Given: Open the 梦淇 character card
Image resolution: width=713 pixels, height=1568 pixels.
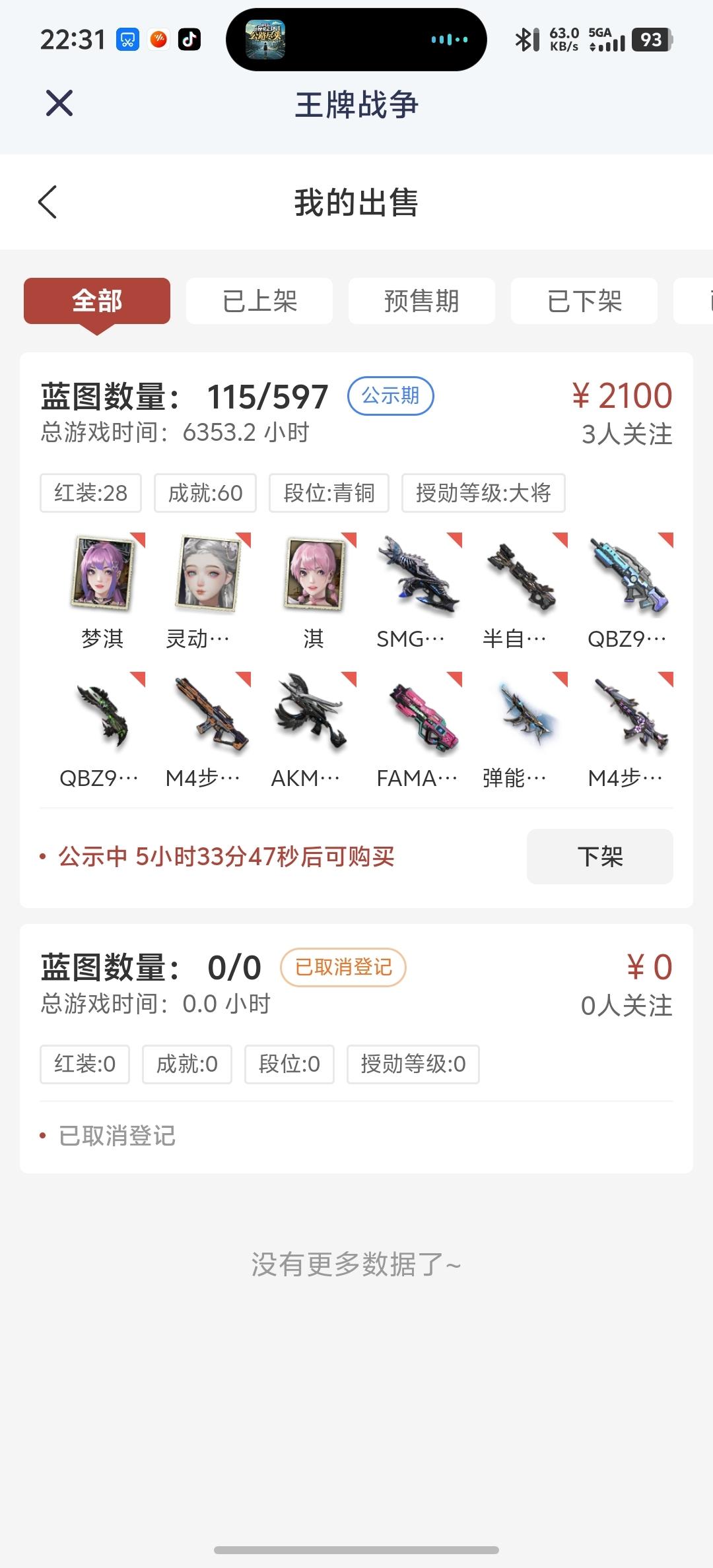Looking at the screenshot, I should pos(103,575).
